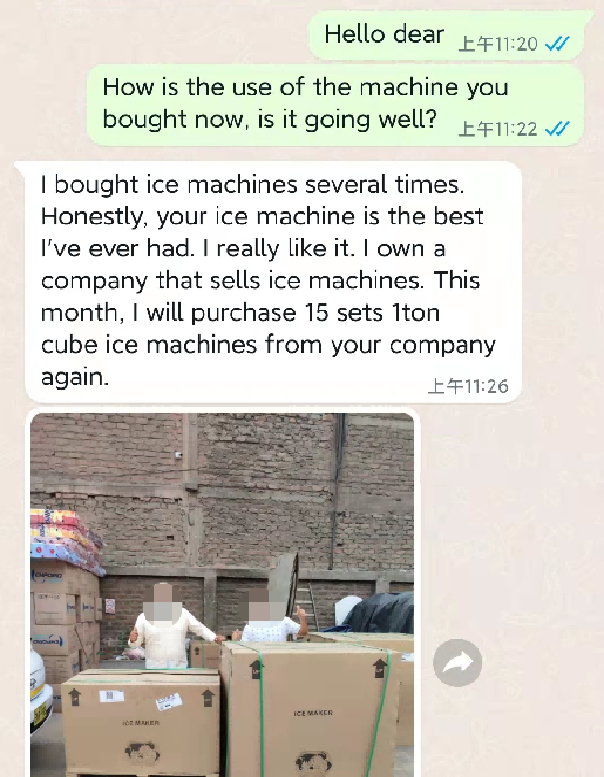
Task: Forward the received photo message
Action: point(457,662)
